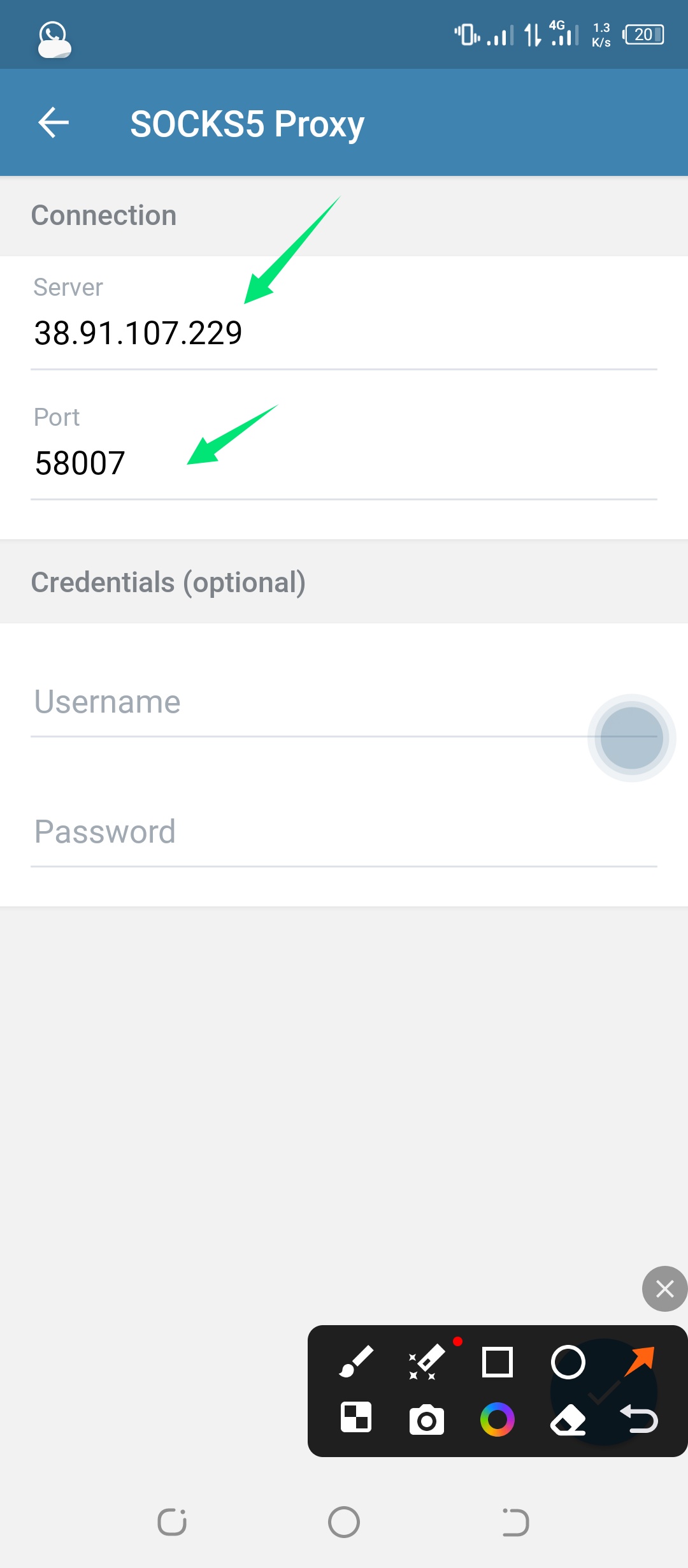Undo the last annotation
The image size is (688, 1568).
639,1419
